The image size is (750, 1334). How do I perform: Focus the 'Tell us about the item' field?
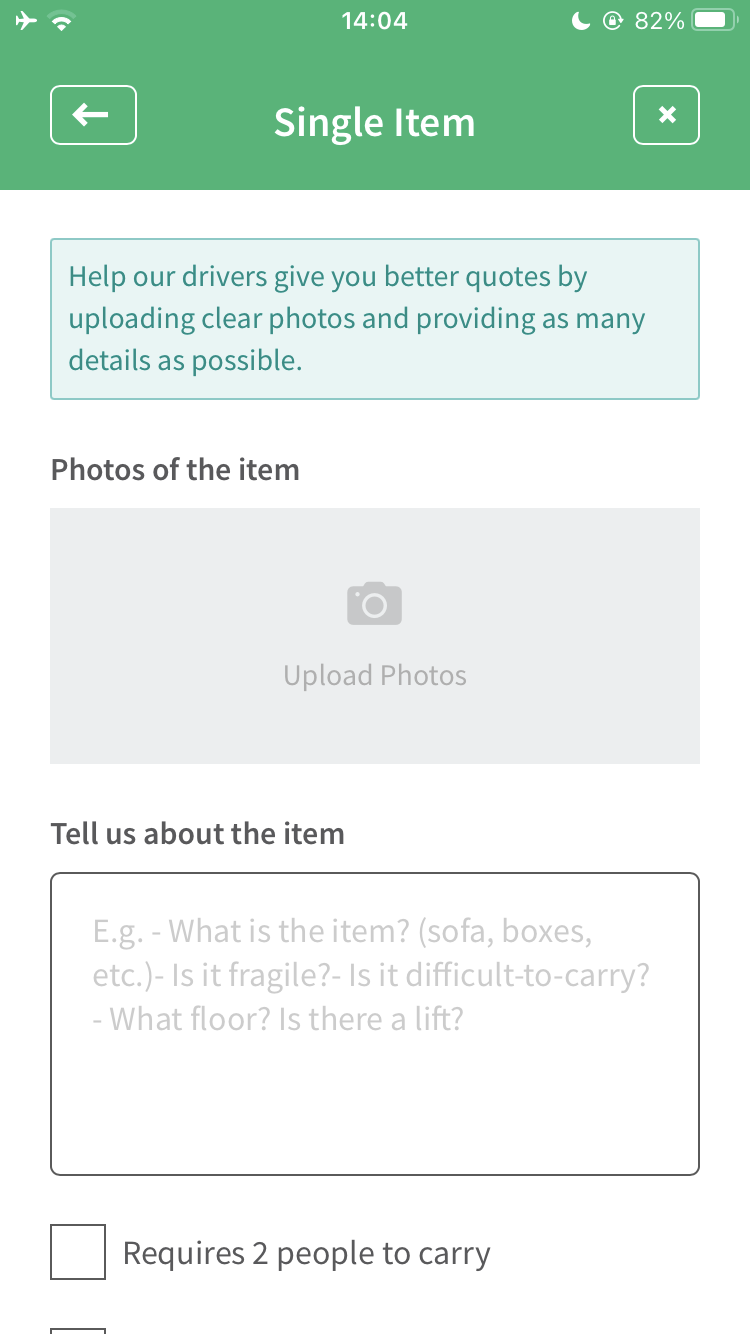[x=375, y=1024]
